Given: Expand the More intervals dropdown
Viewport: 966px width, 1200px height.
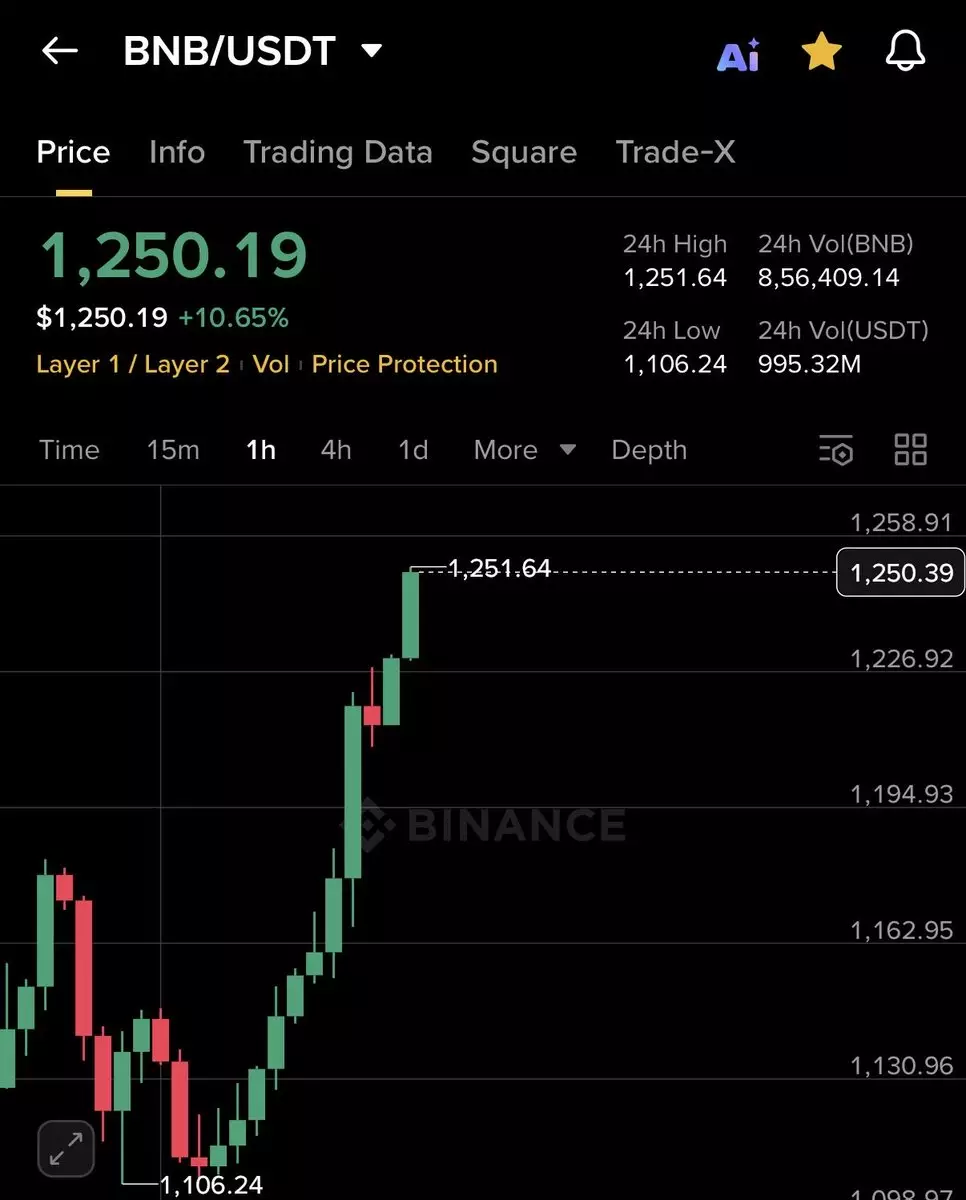Looking at the screenshot, I should (x=525, y=450).
